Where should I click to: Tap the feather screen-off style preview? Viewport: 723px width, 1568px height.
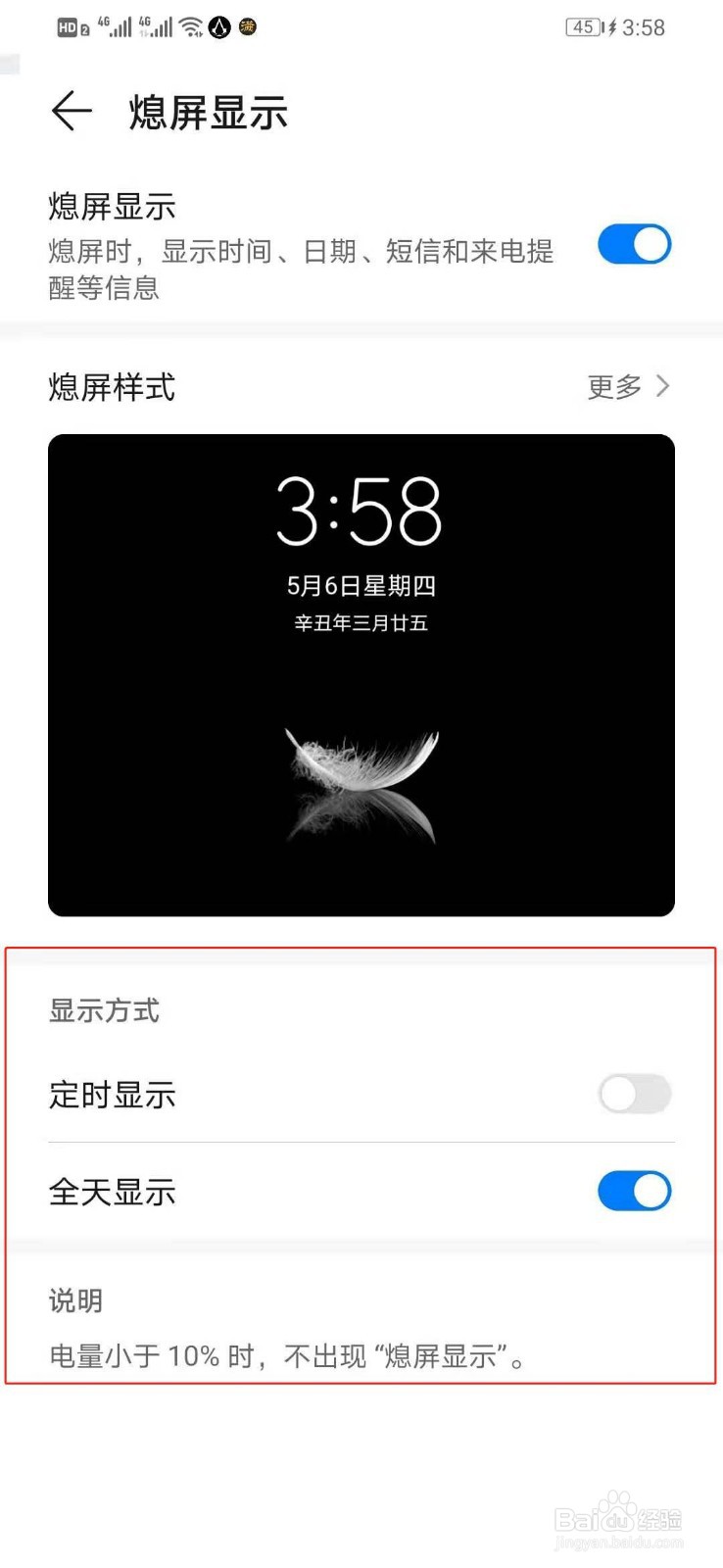click(x=361, y=675)
